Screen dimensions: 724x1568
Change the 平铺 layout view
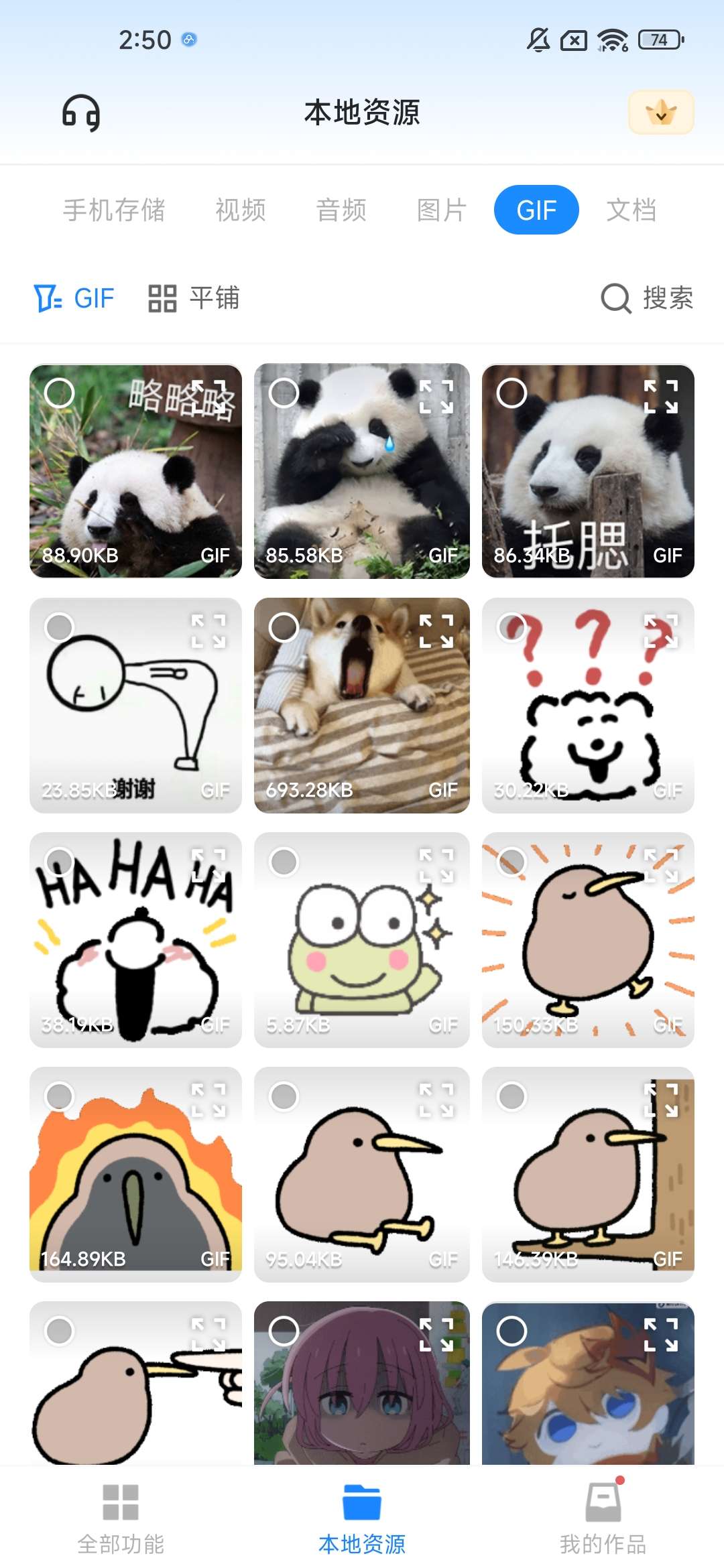(x=194, y=298)
